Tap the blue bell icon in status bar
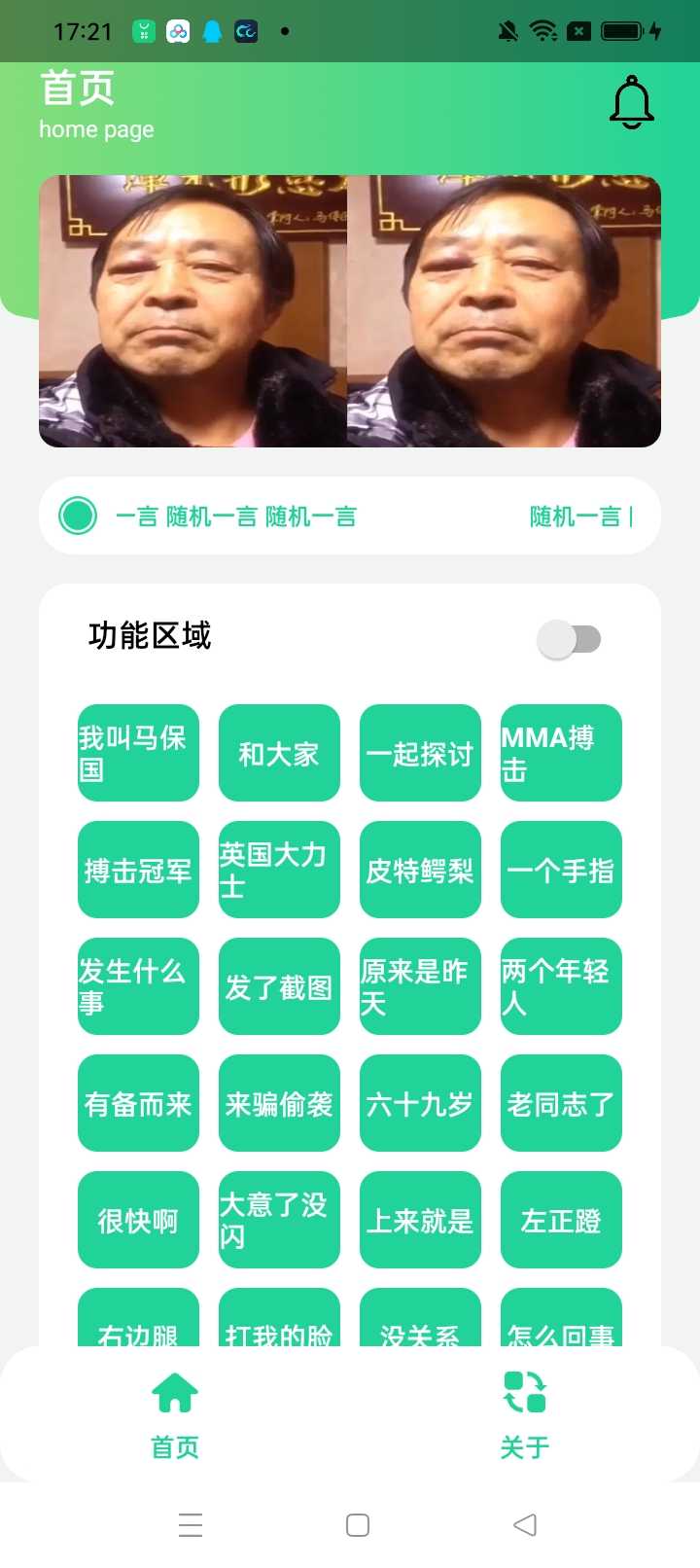 click(210, 30)
